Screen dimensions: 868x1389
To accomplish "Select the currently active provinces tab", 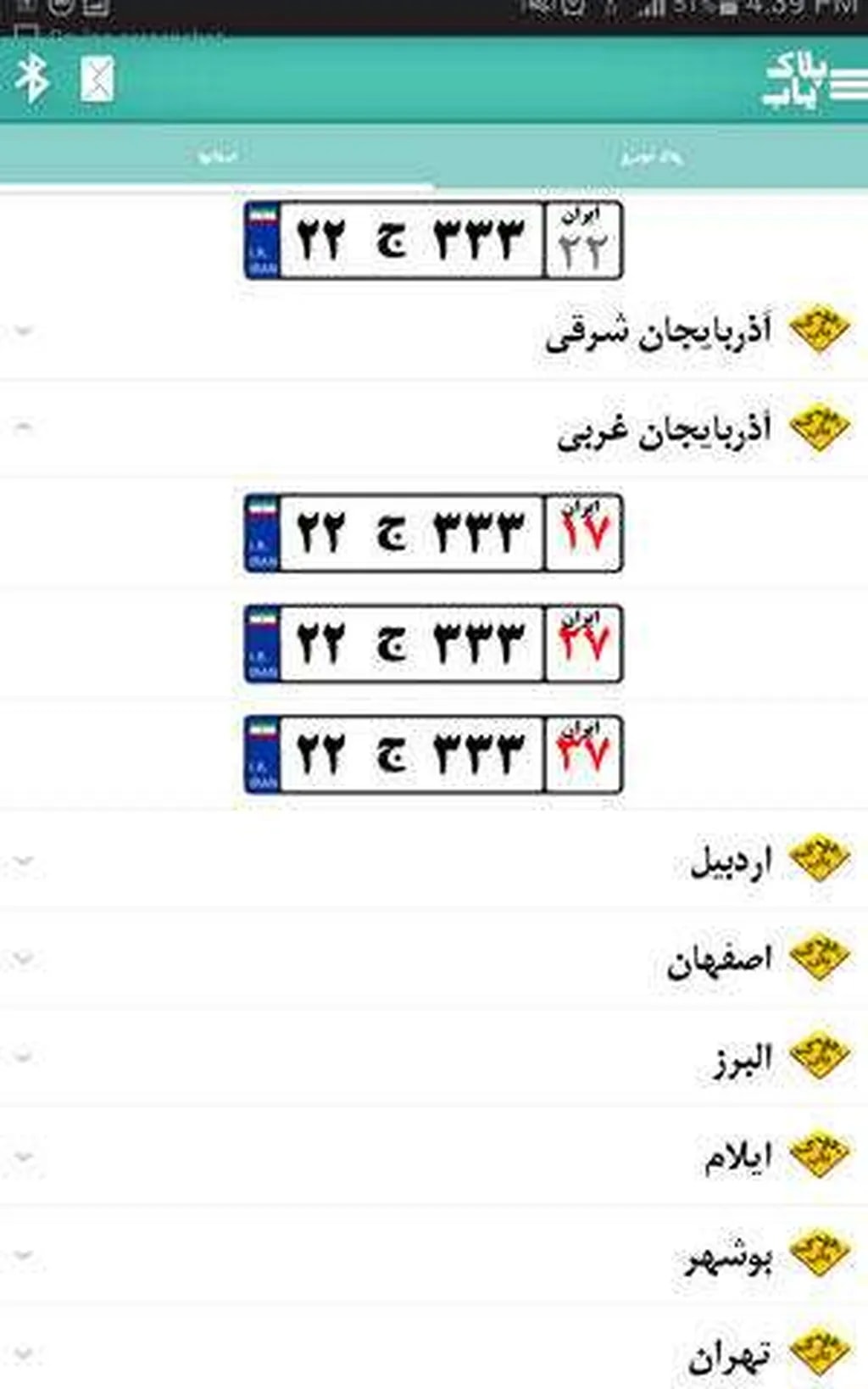I will coord(217,156).
